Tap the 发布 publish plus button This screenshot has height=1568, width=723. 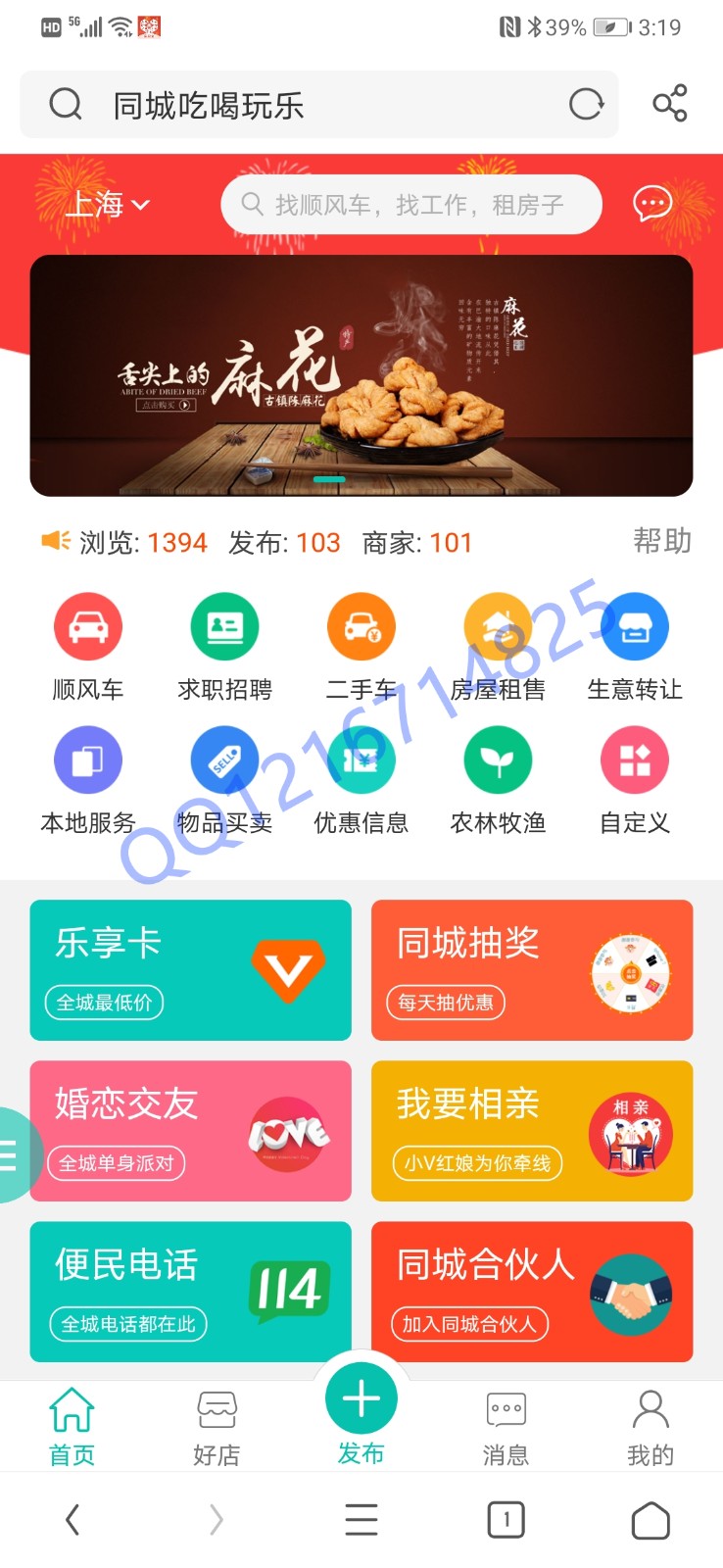click(361, 1399)
